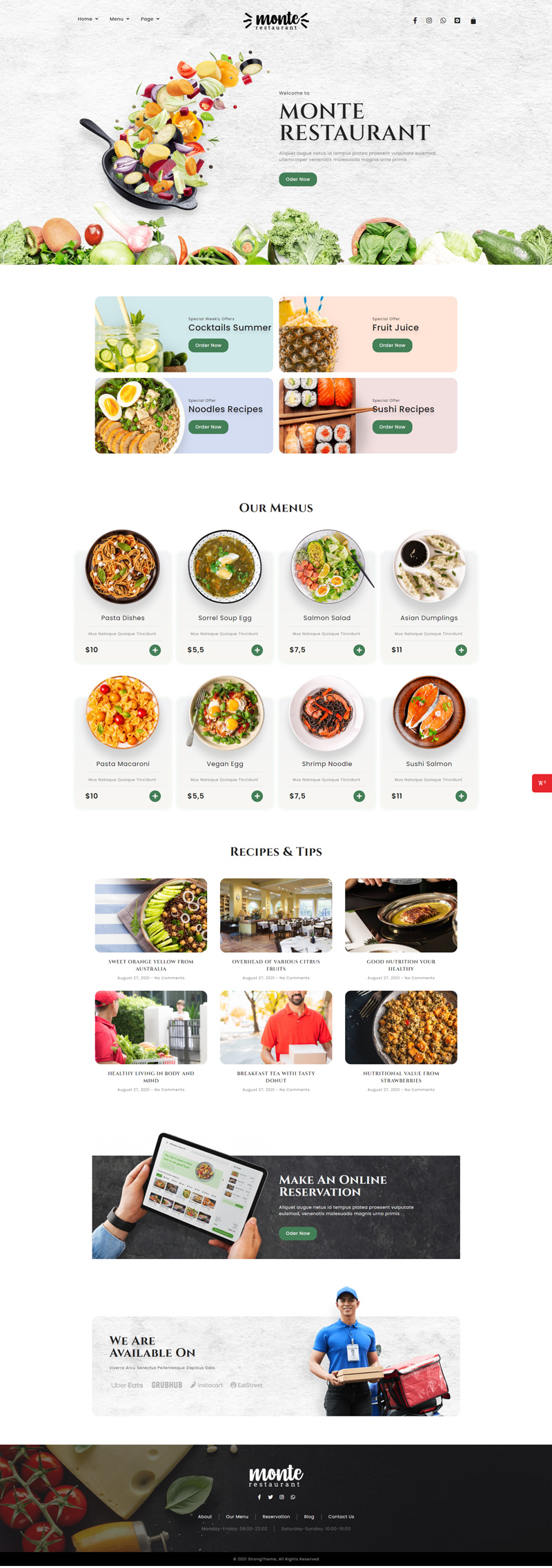Add Vegan Egg to cart
552x1568 pixels.
click(257, 796)
